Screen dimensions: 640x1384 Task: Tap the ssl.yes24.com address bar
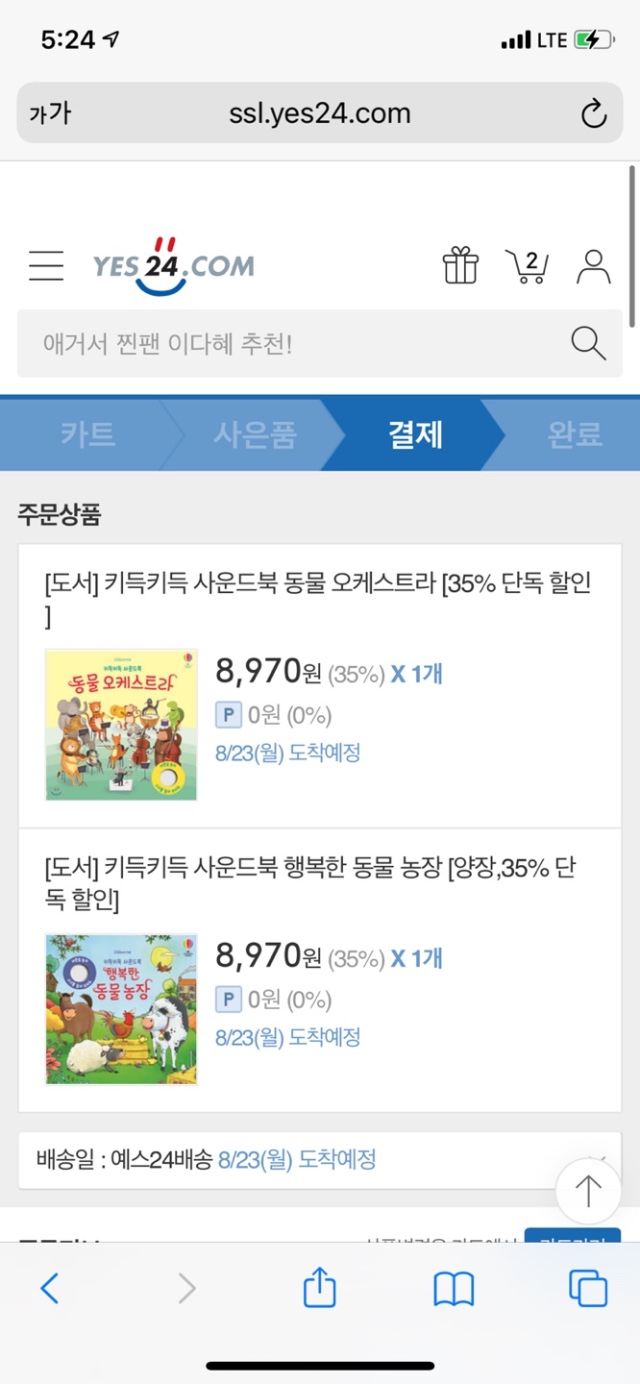point(320,114)
